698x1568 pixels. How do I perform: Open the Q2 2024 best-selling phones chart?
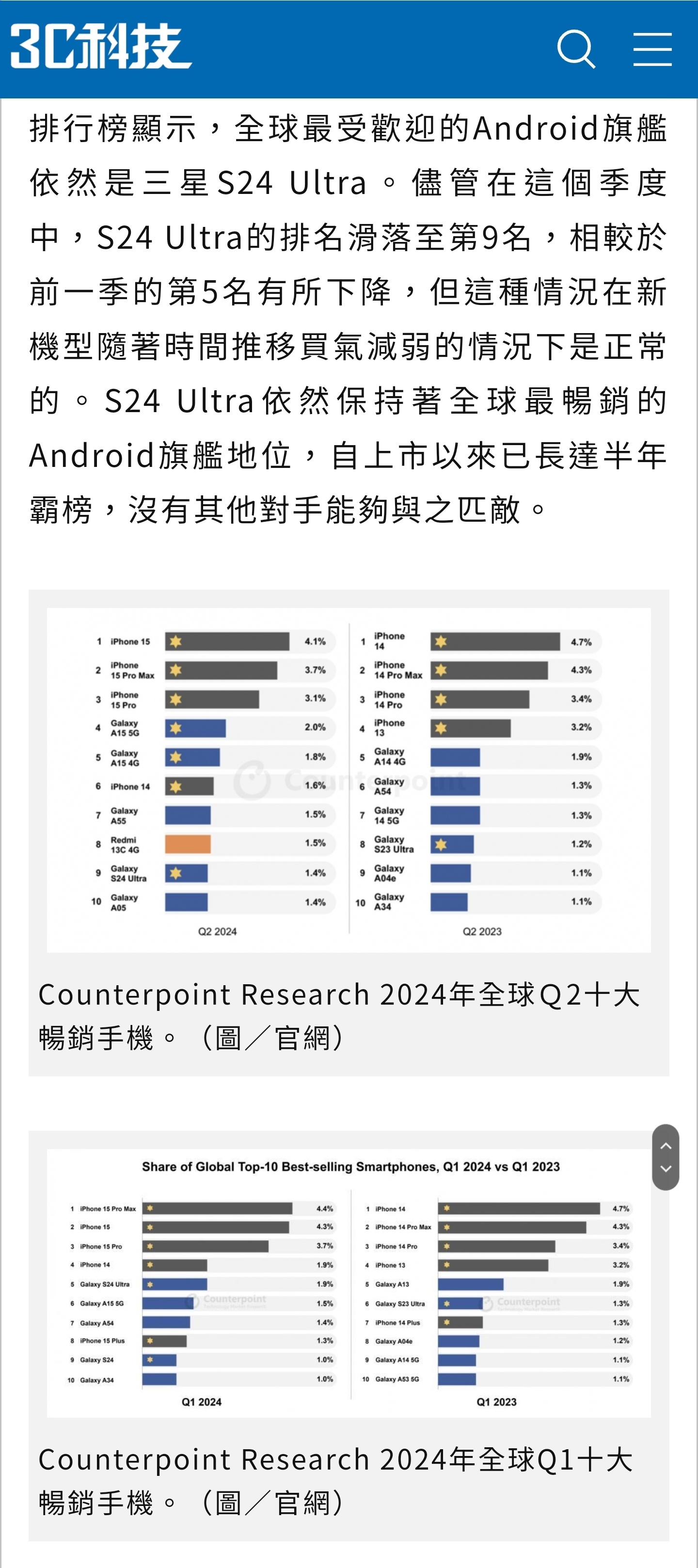click(x=349, y=780)
